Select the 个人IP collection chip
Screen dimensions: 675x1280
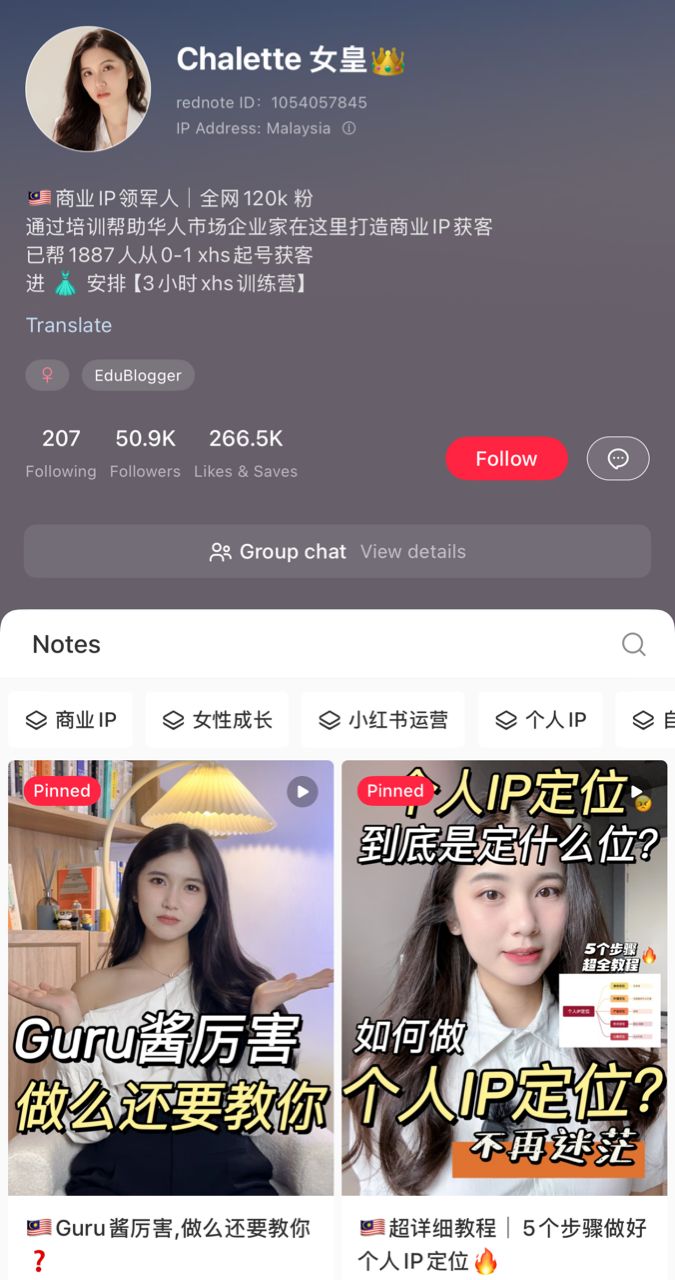click(541, 720)
